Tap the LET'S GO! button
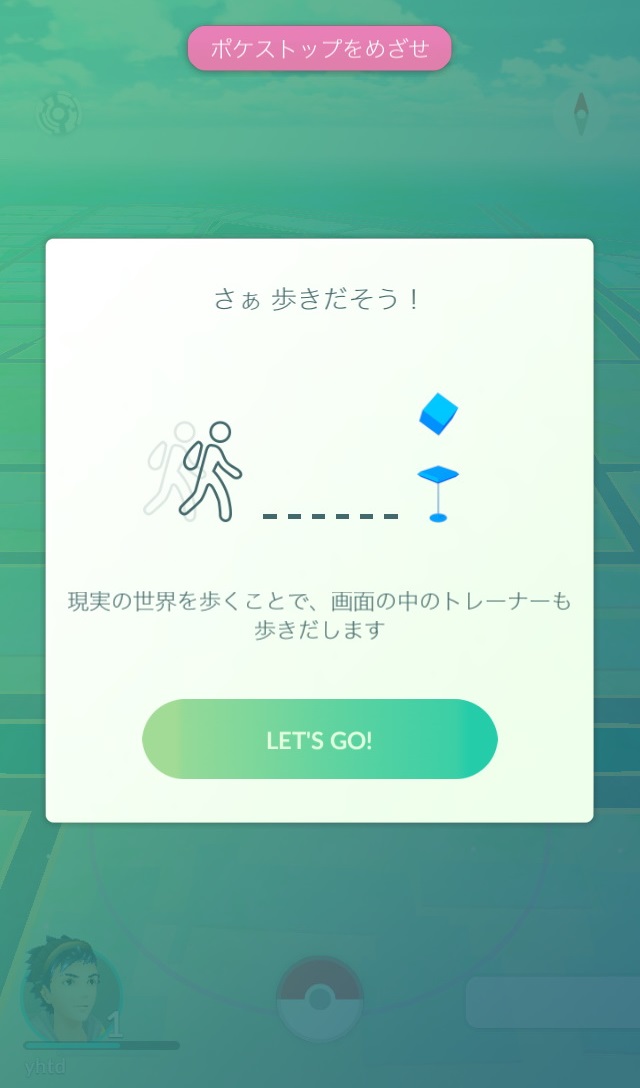 (319, 740)
